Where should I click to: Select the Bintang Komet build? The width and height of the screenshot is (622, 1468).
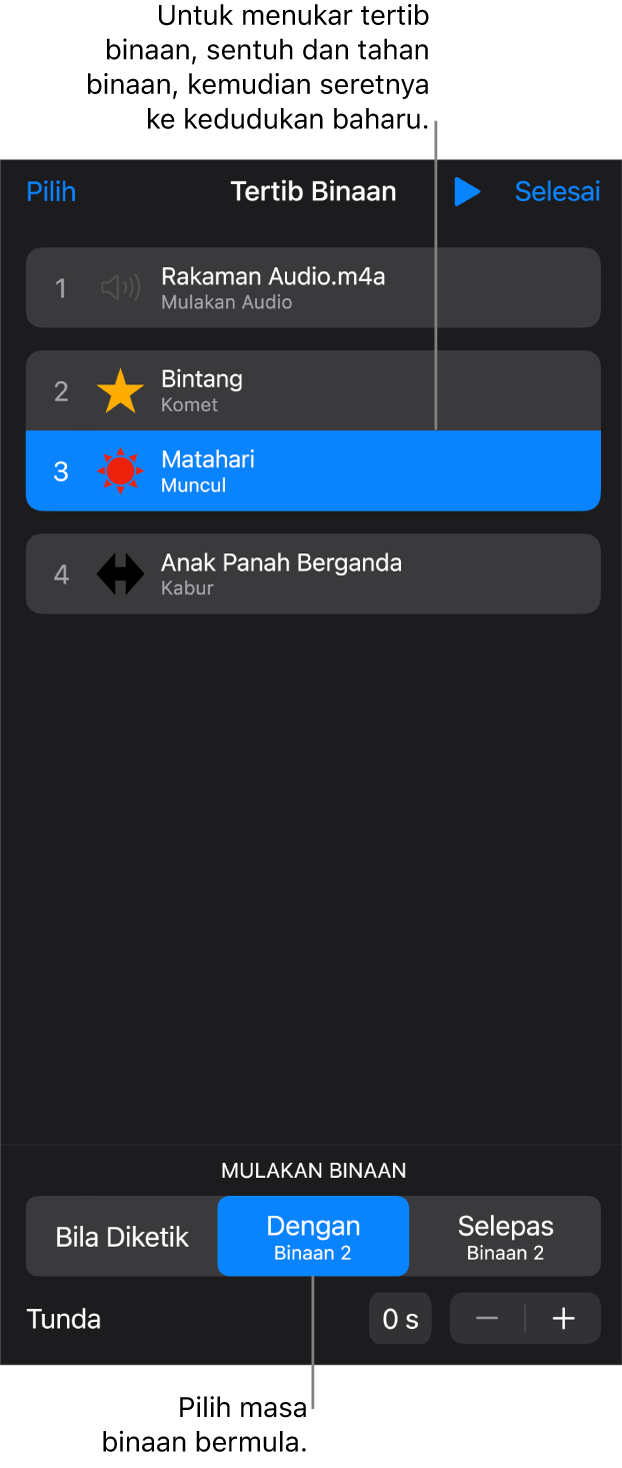pos(313,391)
